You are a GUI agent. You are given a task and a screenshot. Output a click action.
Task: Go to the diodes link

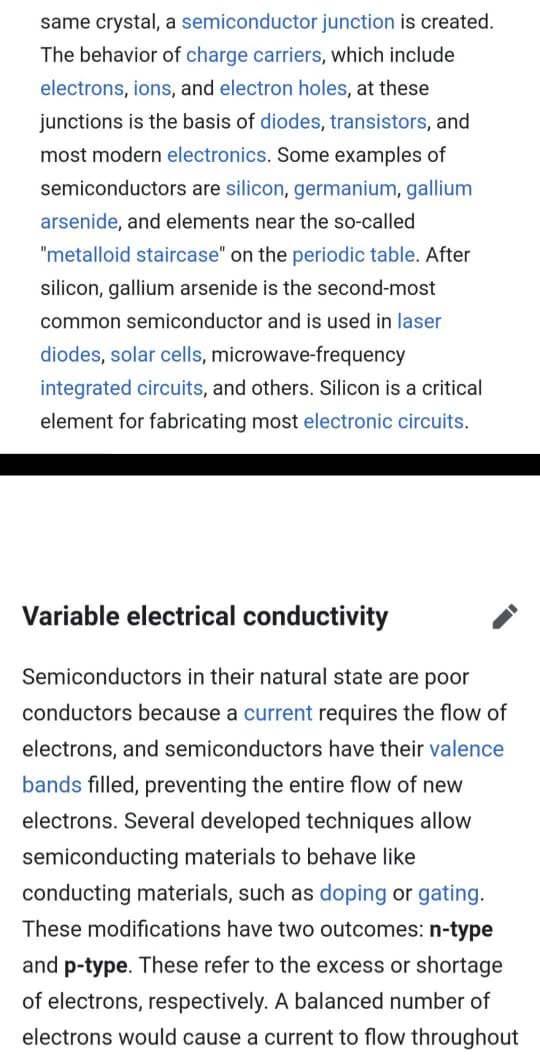click(289, 122)
